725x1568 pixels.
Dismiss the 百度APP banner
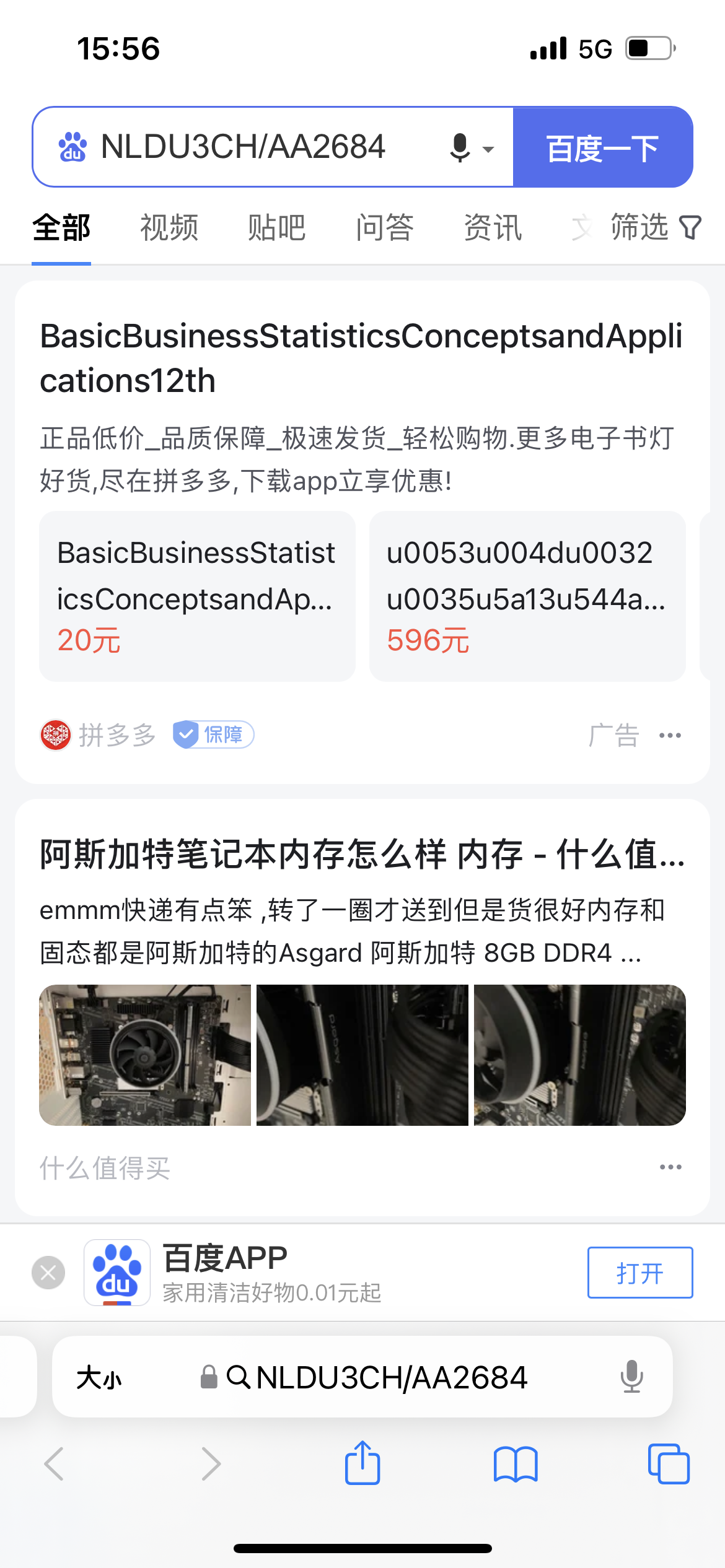(x=48, y=1273)
